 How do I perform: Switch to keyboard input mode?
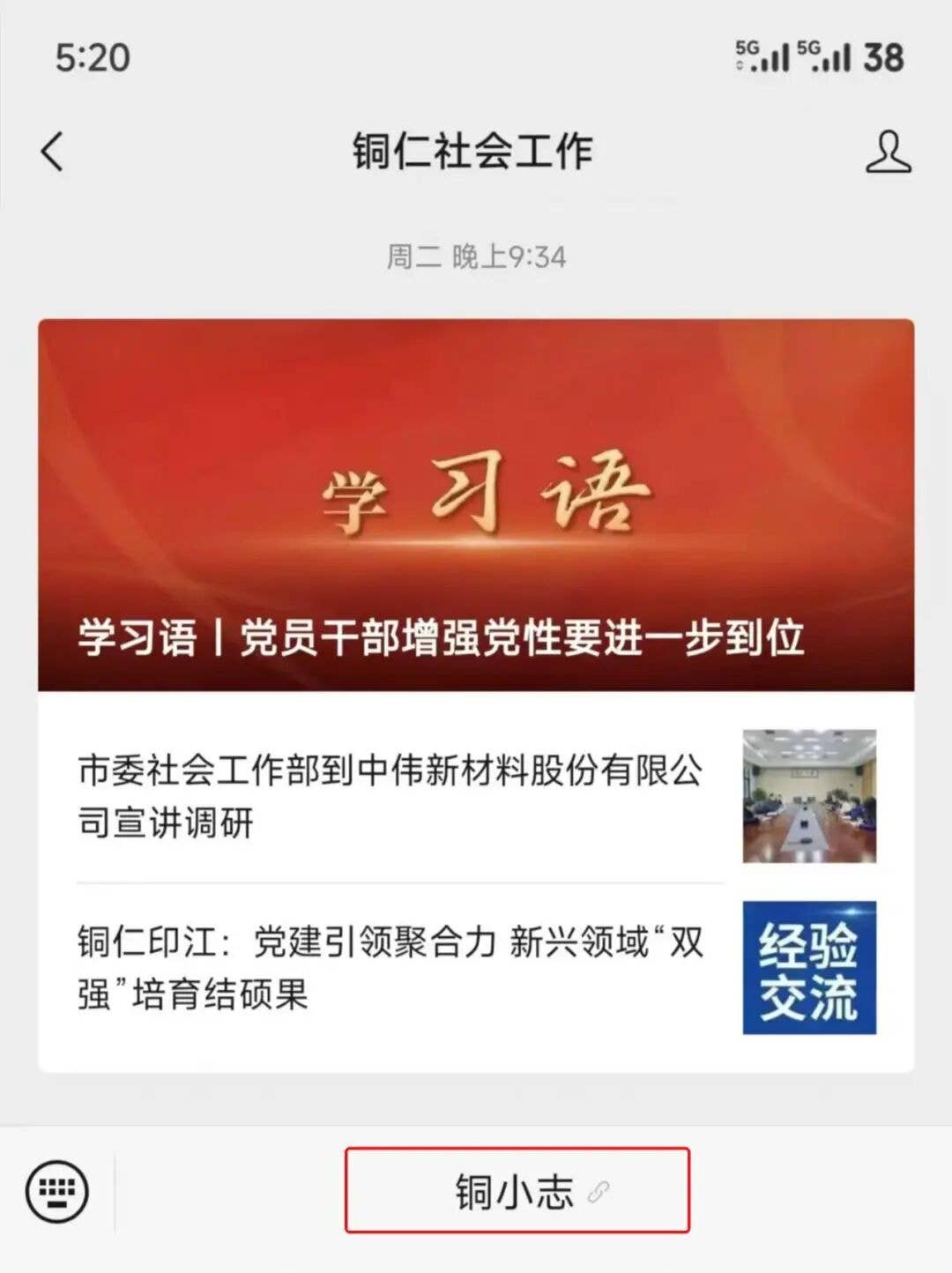pos(57,1191)
